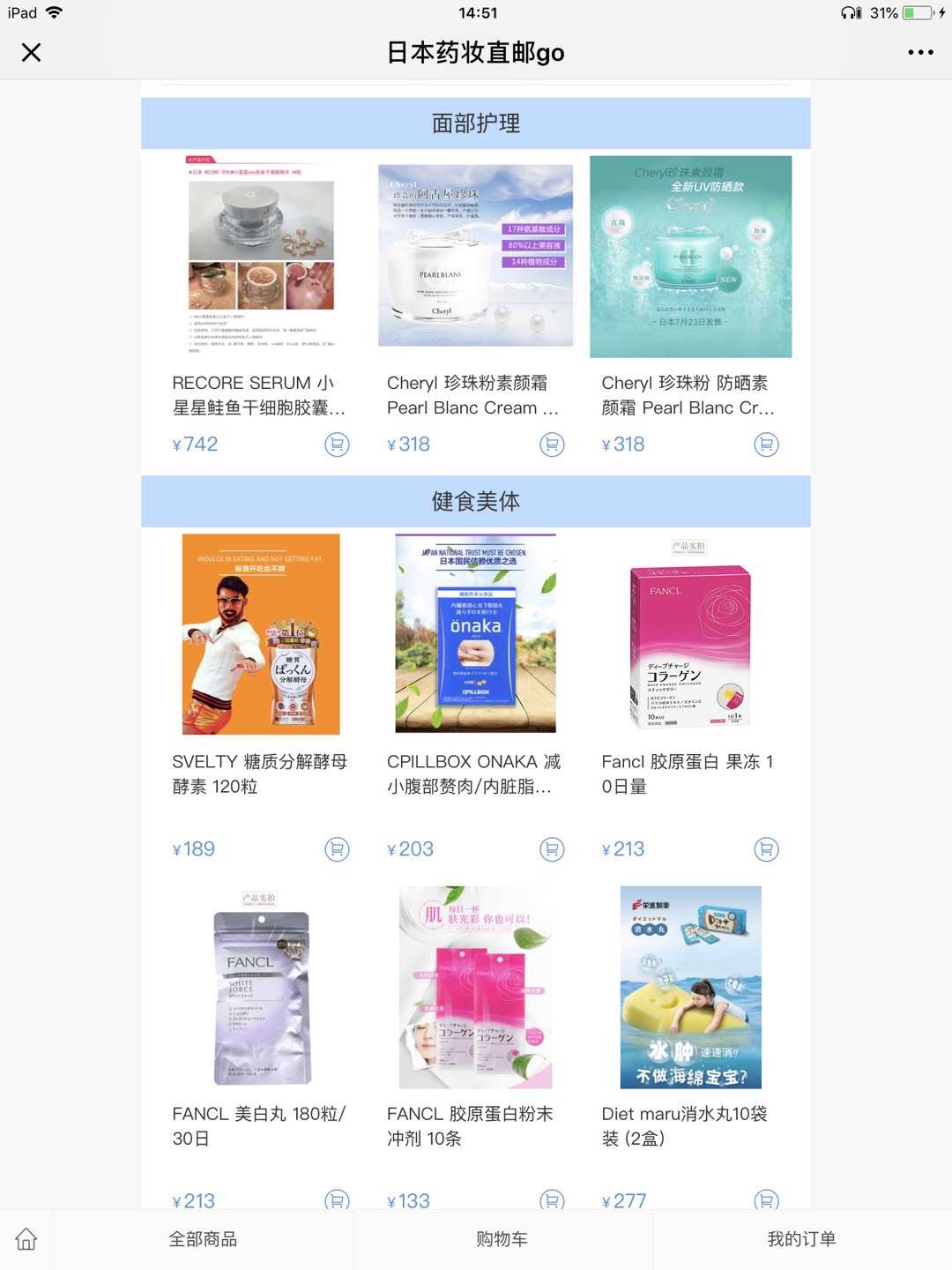This screenshot has width=952, height=1270.
Task: Open the CPILLBOX ONAKA product card
Action: [475, 635]
